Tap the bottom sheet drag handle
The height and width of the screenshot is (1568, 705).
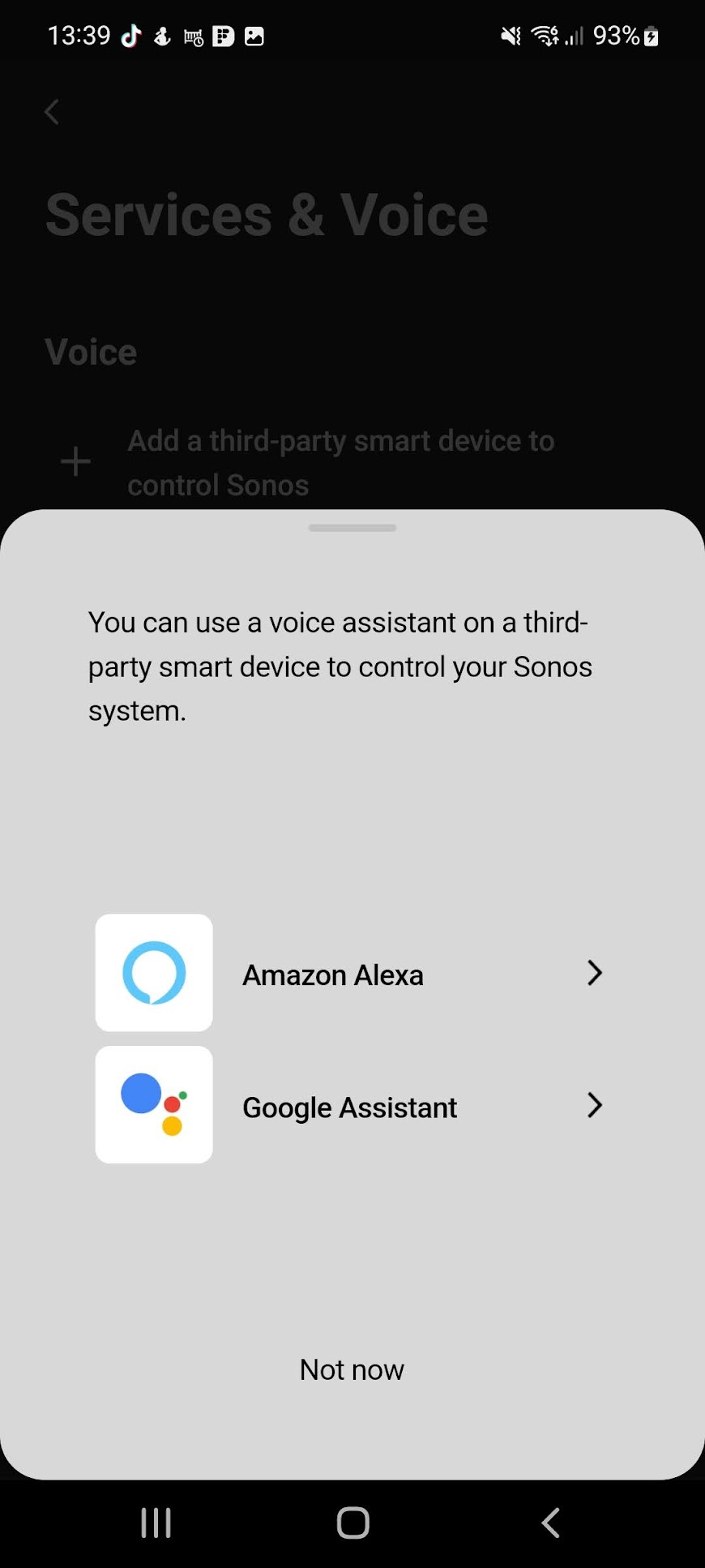click(352, 528)
